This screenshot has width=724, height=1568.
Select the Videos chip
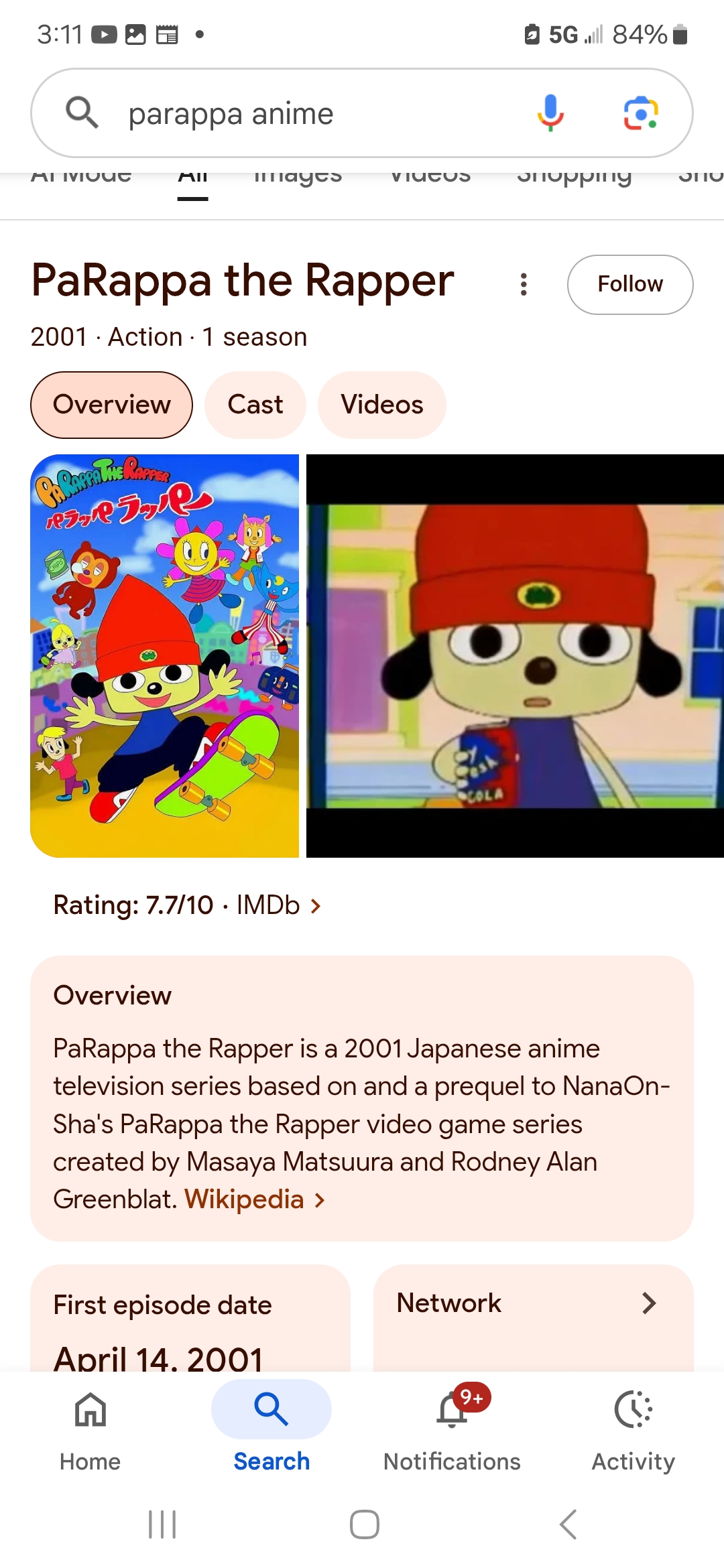click(x=382, y=405)
